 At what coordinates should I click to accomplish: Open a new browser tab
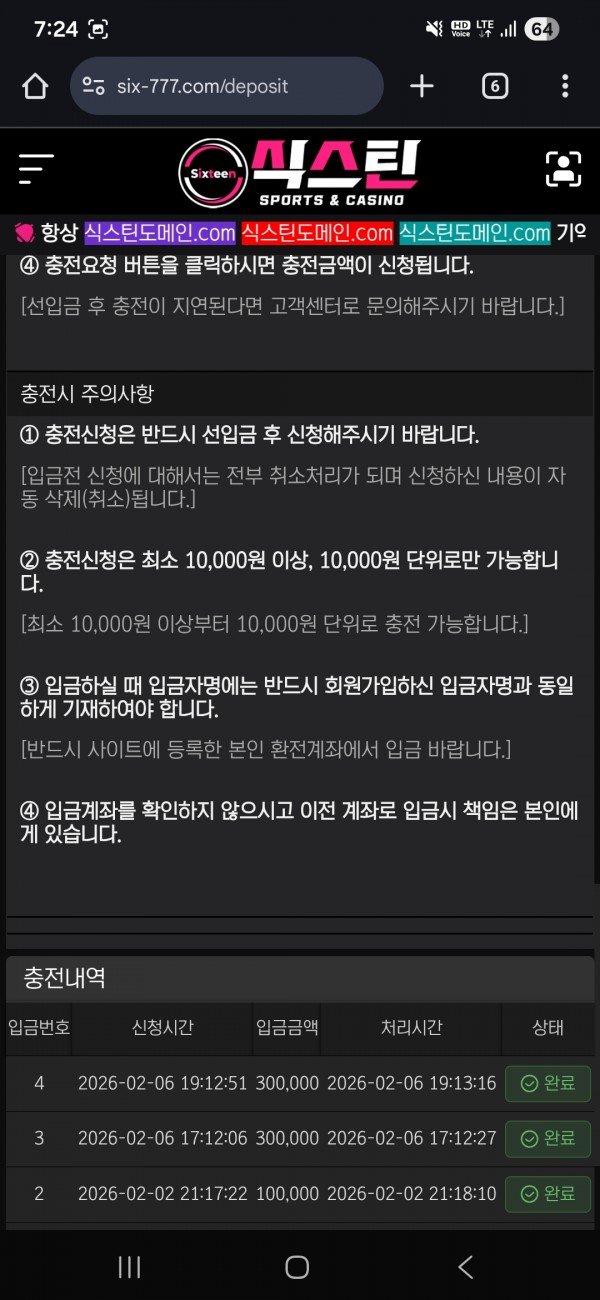422,86
